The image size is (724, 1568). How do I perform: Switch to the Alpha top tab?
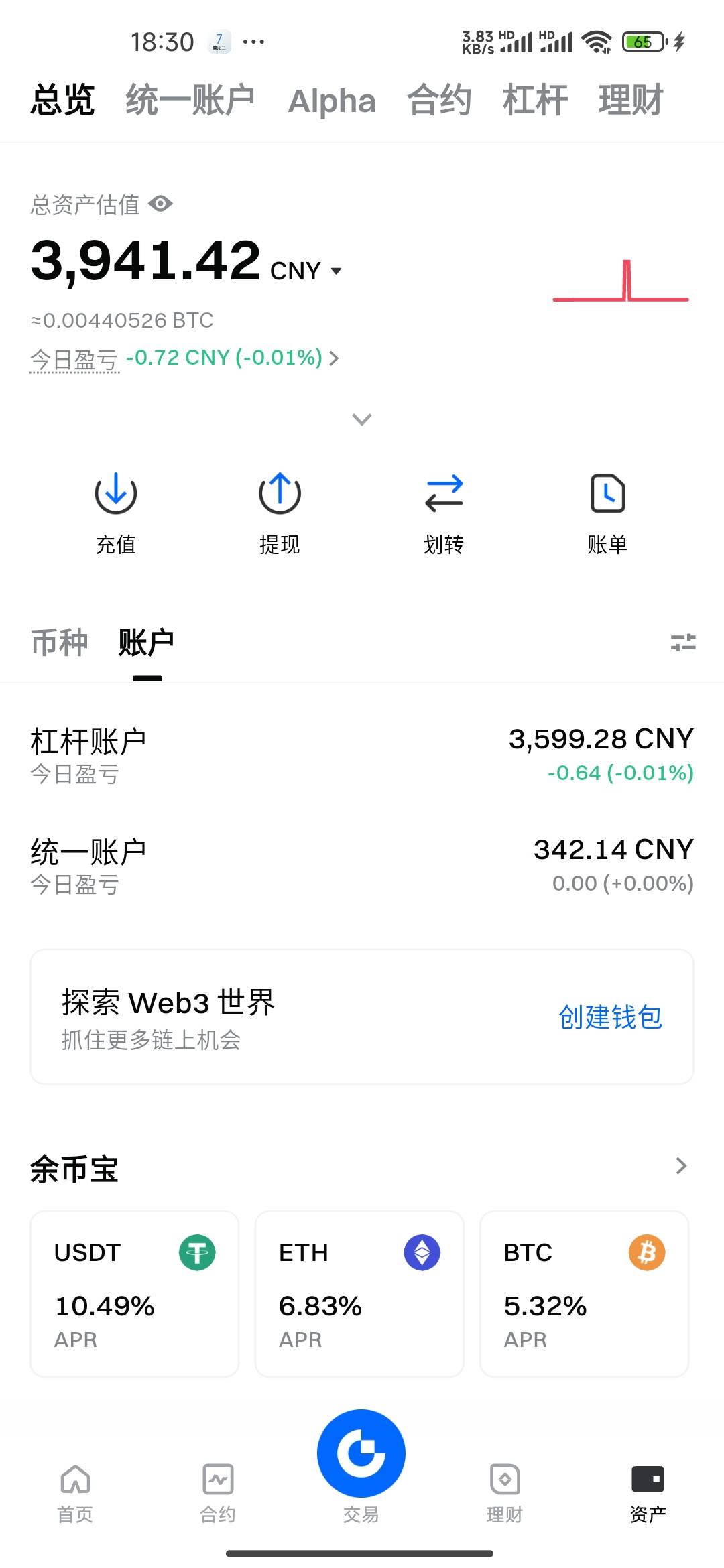pyautogui.click(x=332, y=101)
